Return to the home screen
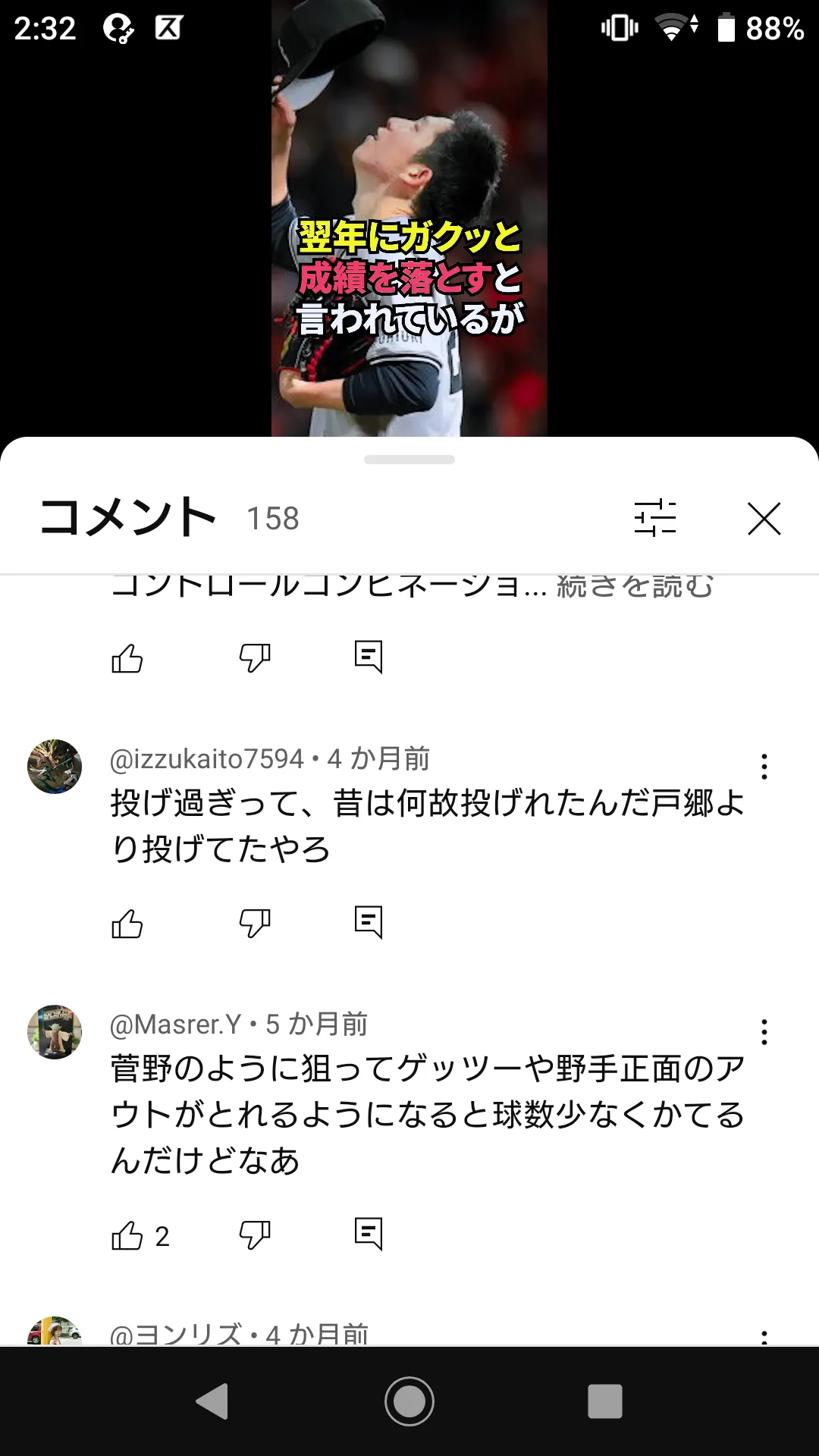The width and height of the screenshot is (819, 1456). [x=409, y=1401]
